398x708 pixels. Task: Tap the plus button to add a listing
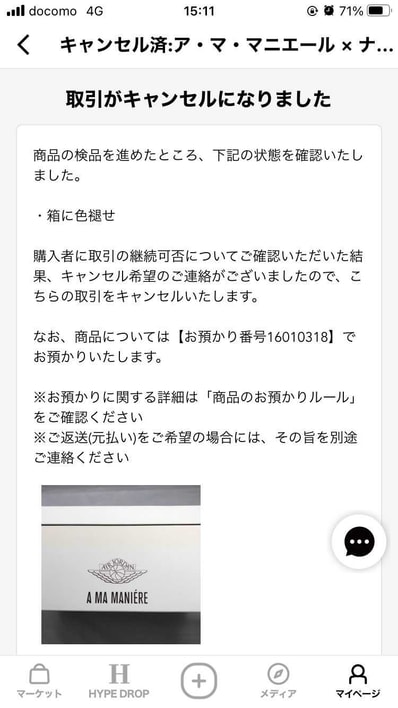pos(199,681)
